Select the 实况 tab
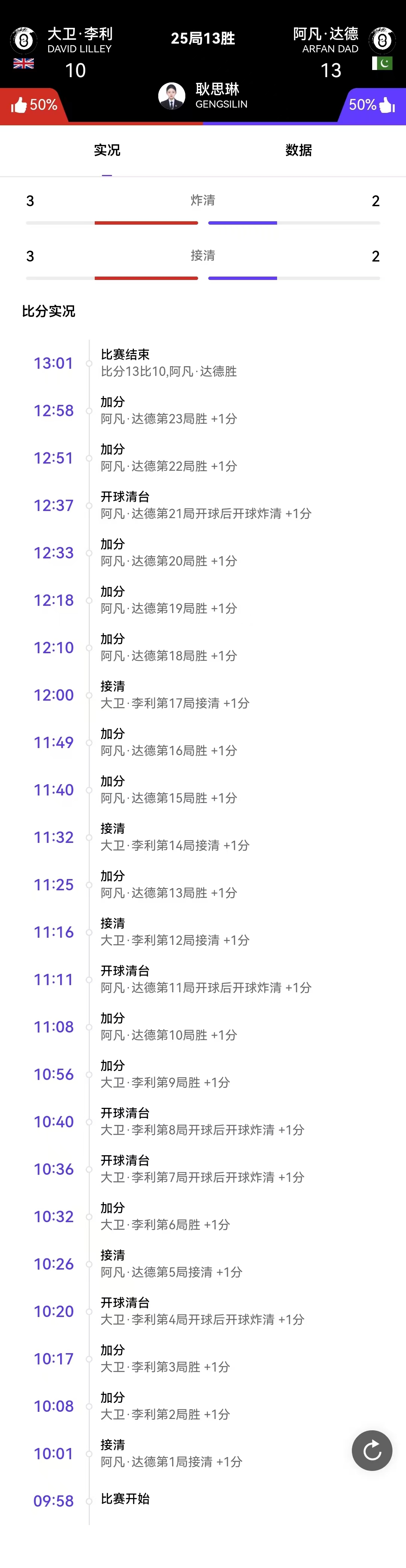 click(x=107, y=151)
